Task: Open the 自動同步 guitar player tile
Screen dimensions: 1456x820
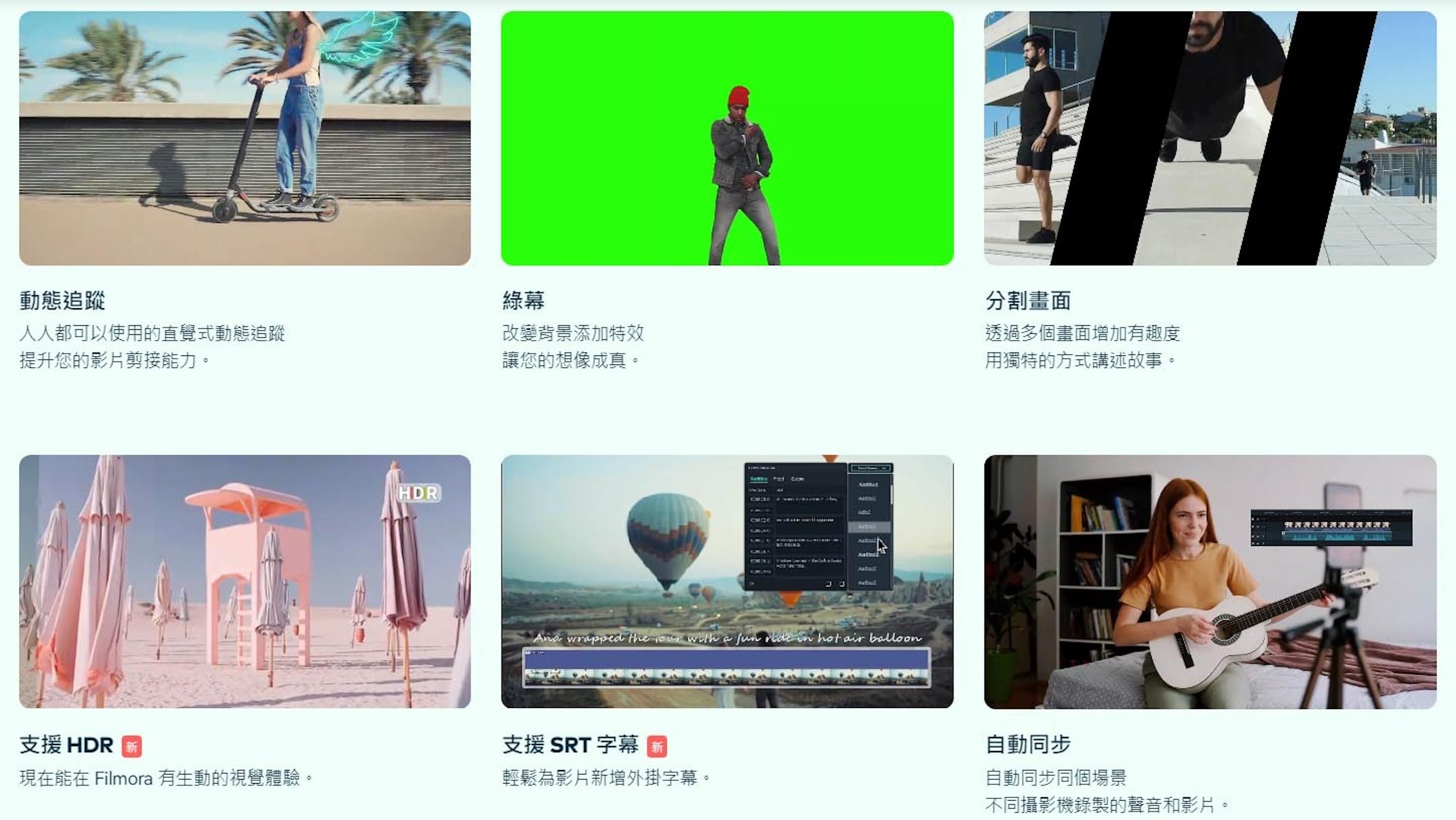Action: [x=1210, y=581]
